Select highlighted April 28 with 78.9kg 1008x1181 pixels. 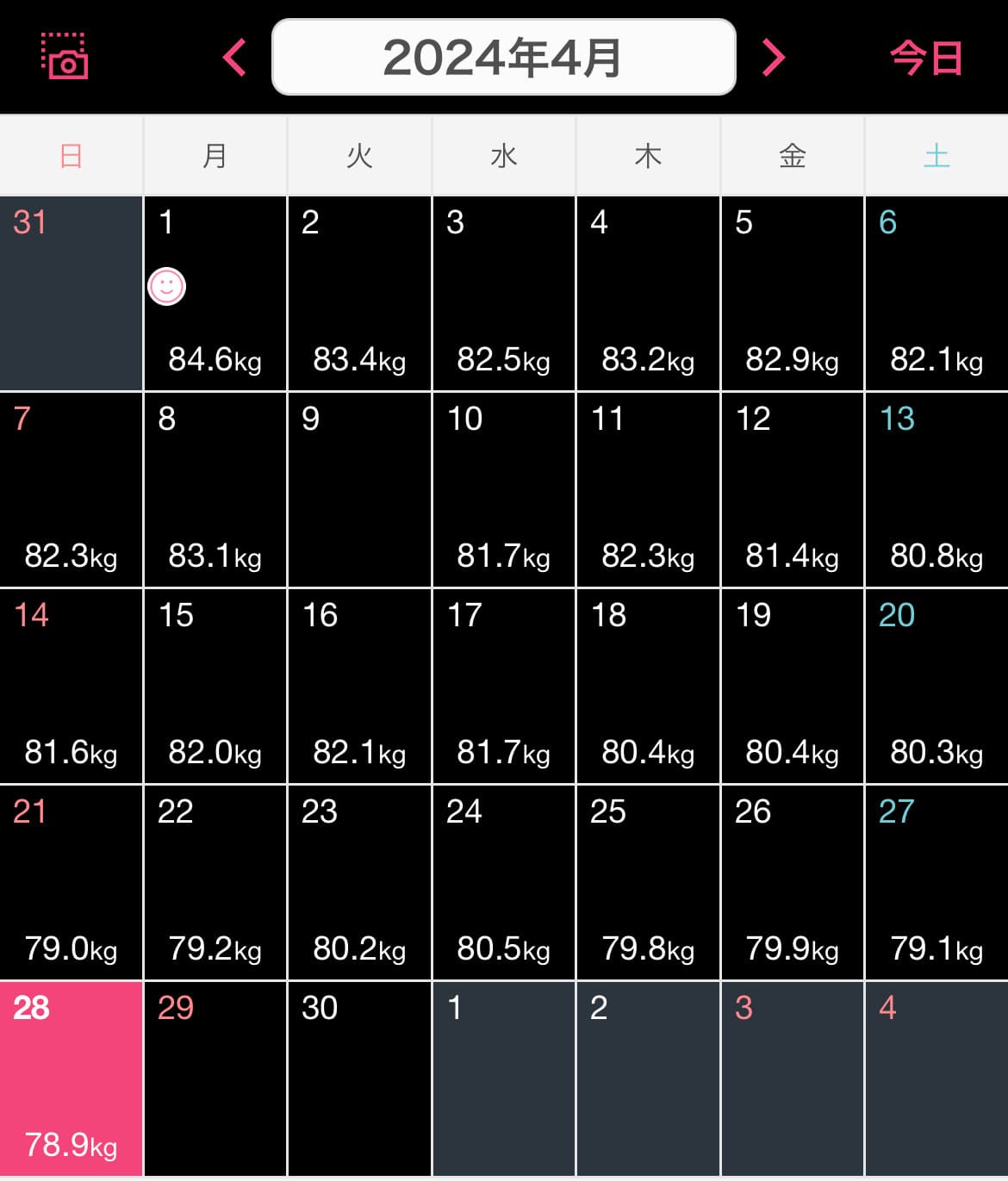[x=71, y=1078]
